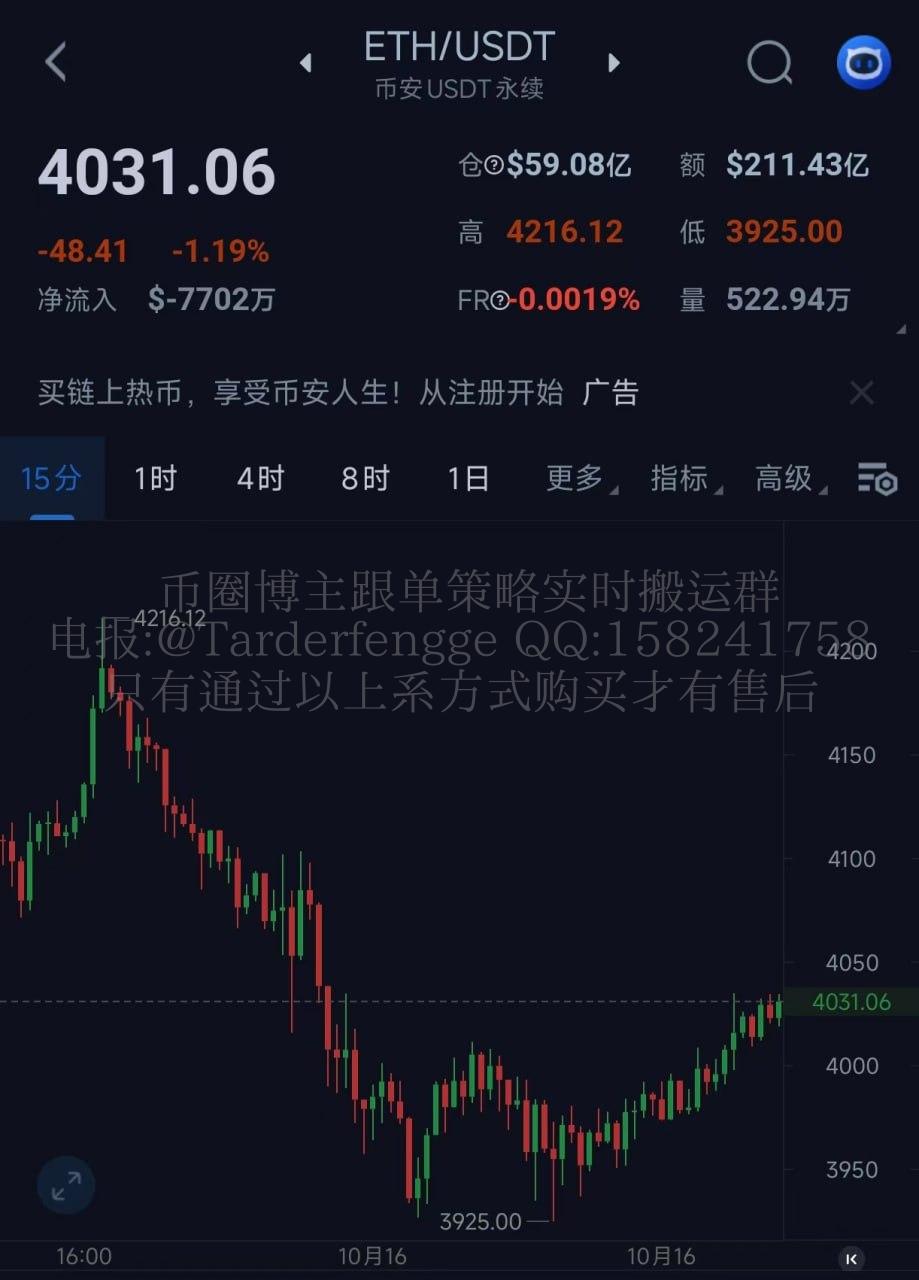This screenshot has height=1280, width=919.
Task: Switch to the 1日 timeframe
Action: coord(468,478)
